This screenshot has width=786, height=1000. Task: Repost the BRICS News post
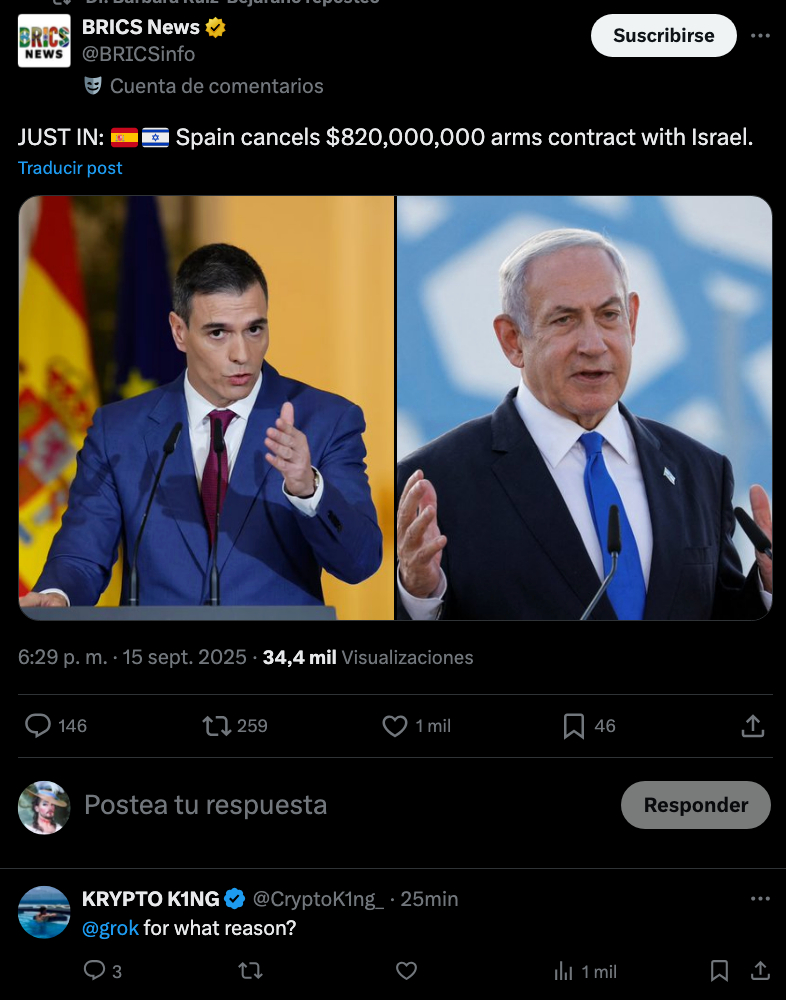tap(217, 726)
